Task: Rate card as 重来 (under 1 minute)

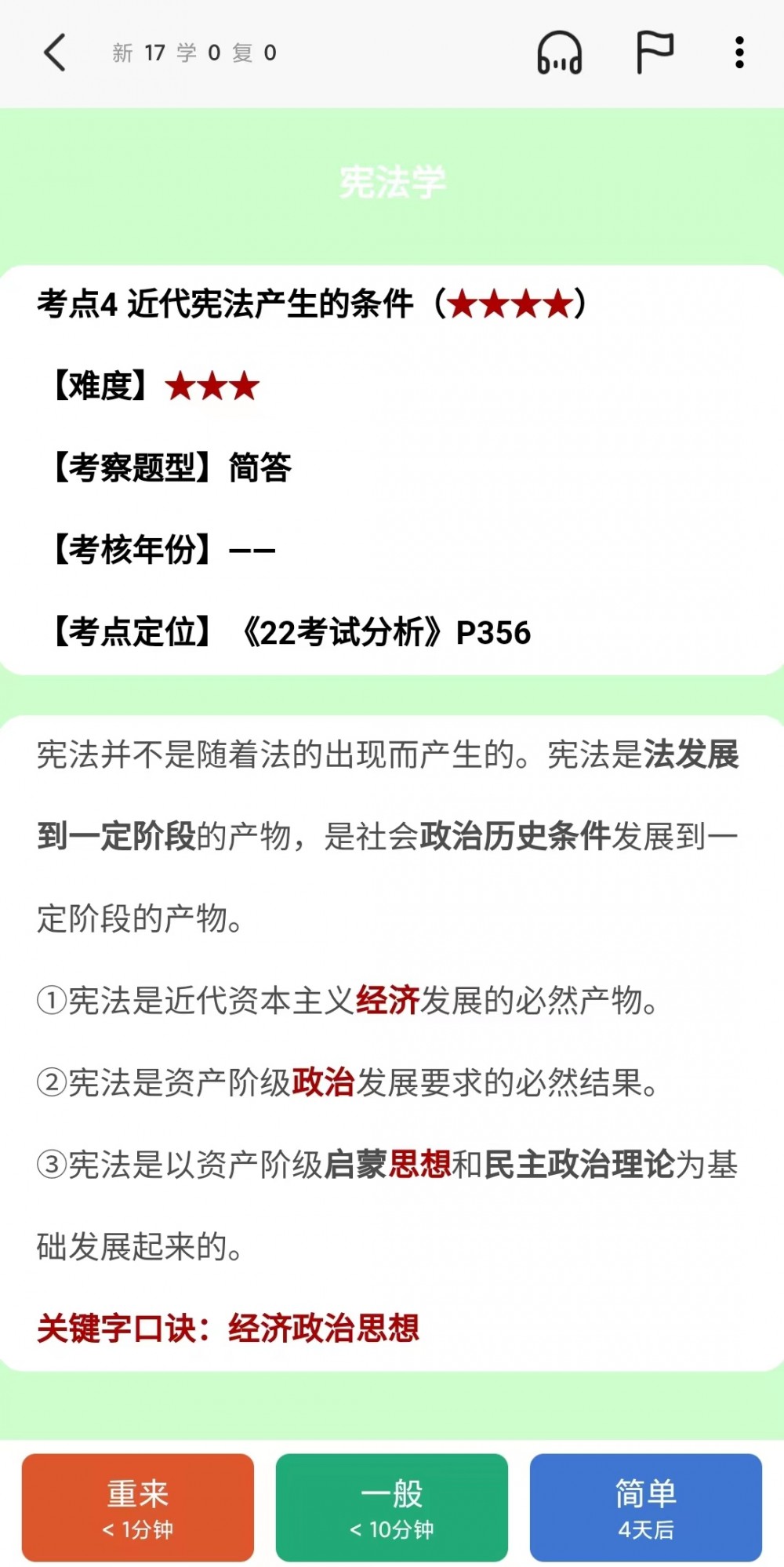Action: pos(138,1507)
